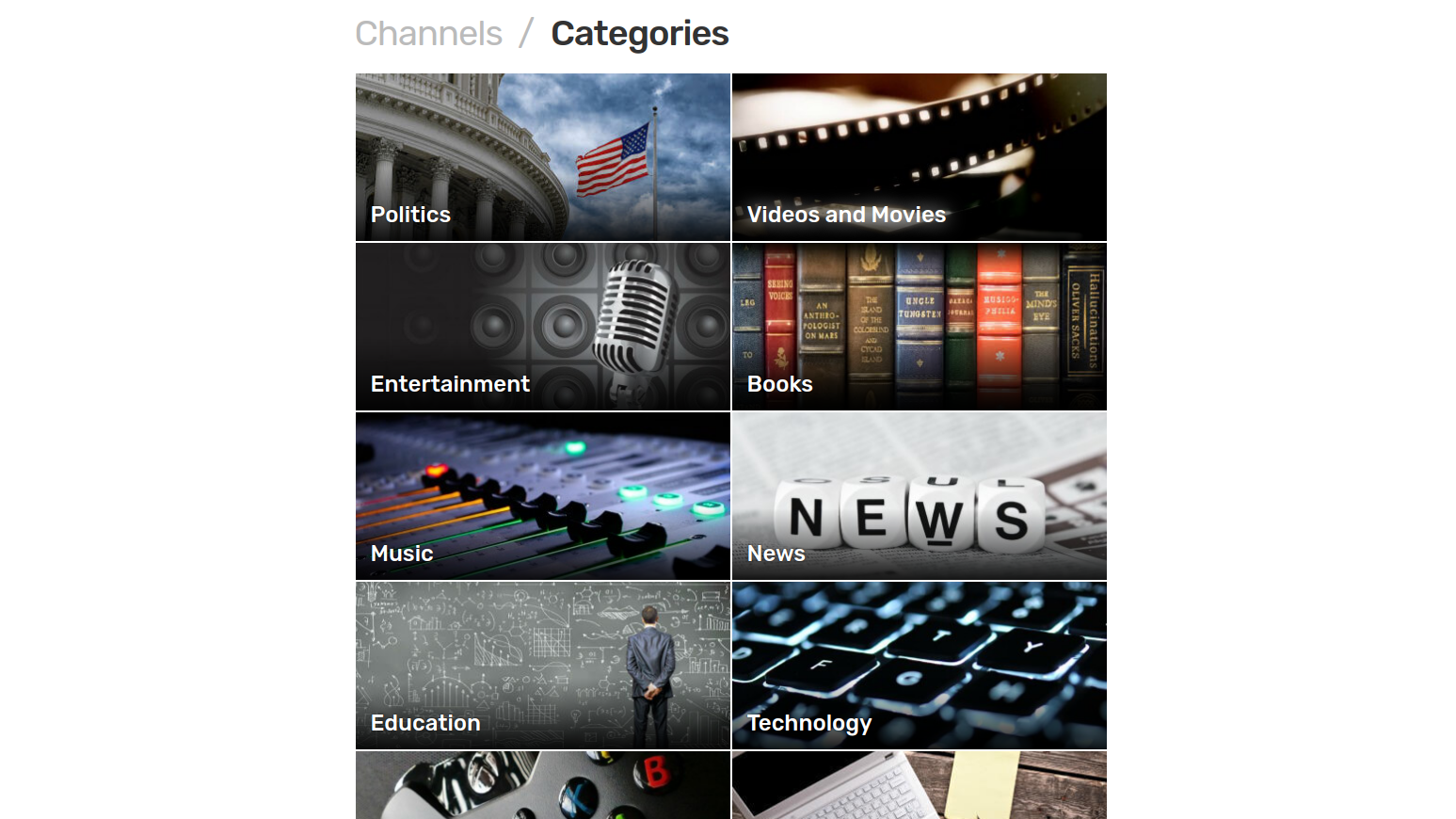View the News category
The image size is (1456, 819).
coord(920,496)
